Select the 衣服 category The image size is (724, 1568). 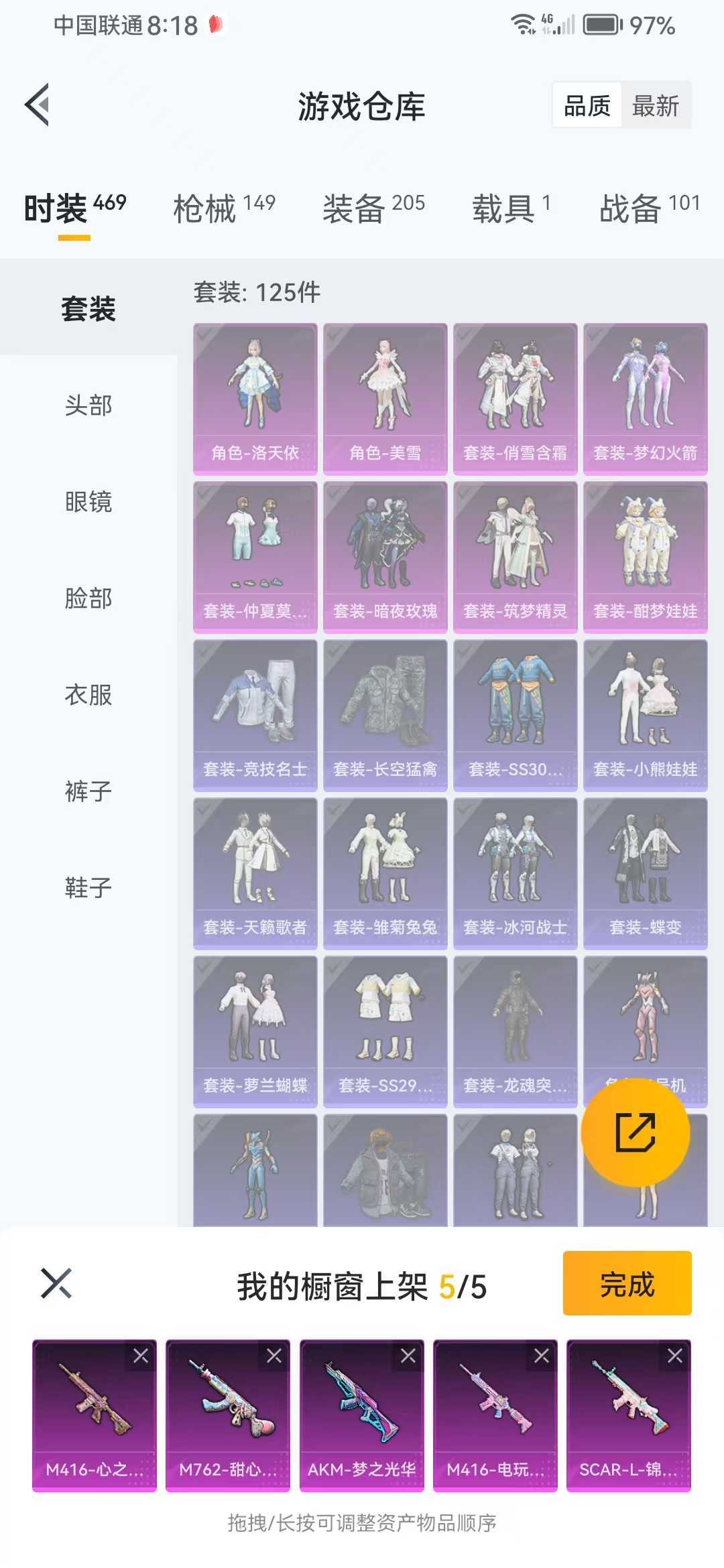pyautogui.click(x=88, y=695)
